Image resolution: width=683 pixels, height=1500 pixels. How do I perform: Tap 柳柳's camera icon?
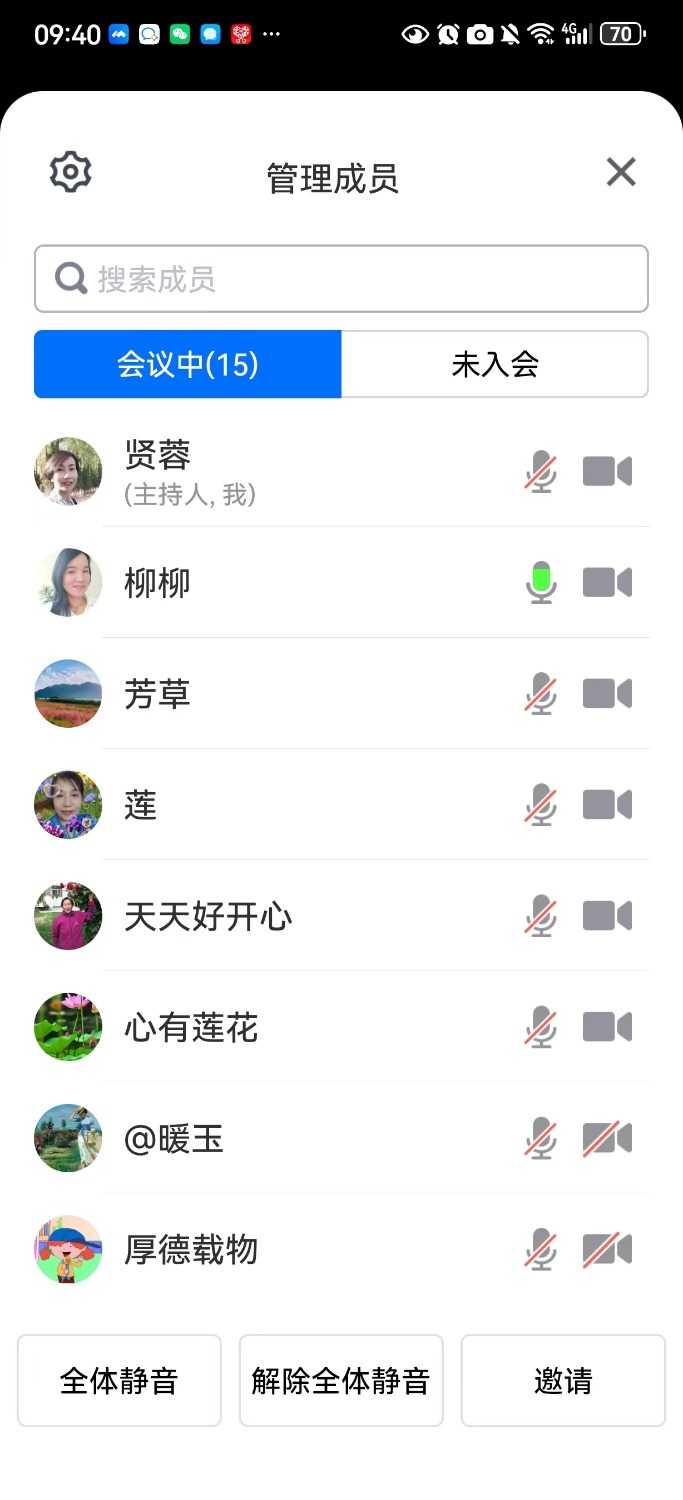coord(607,582)
